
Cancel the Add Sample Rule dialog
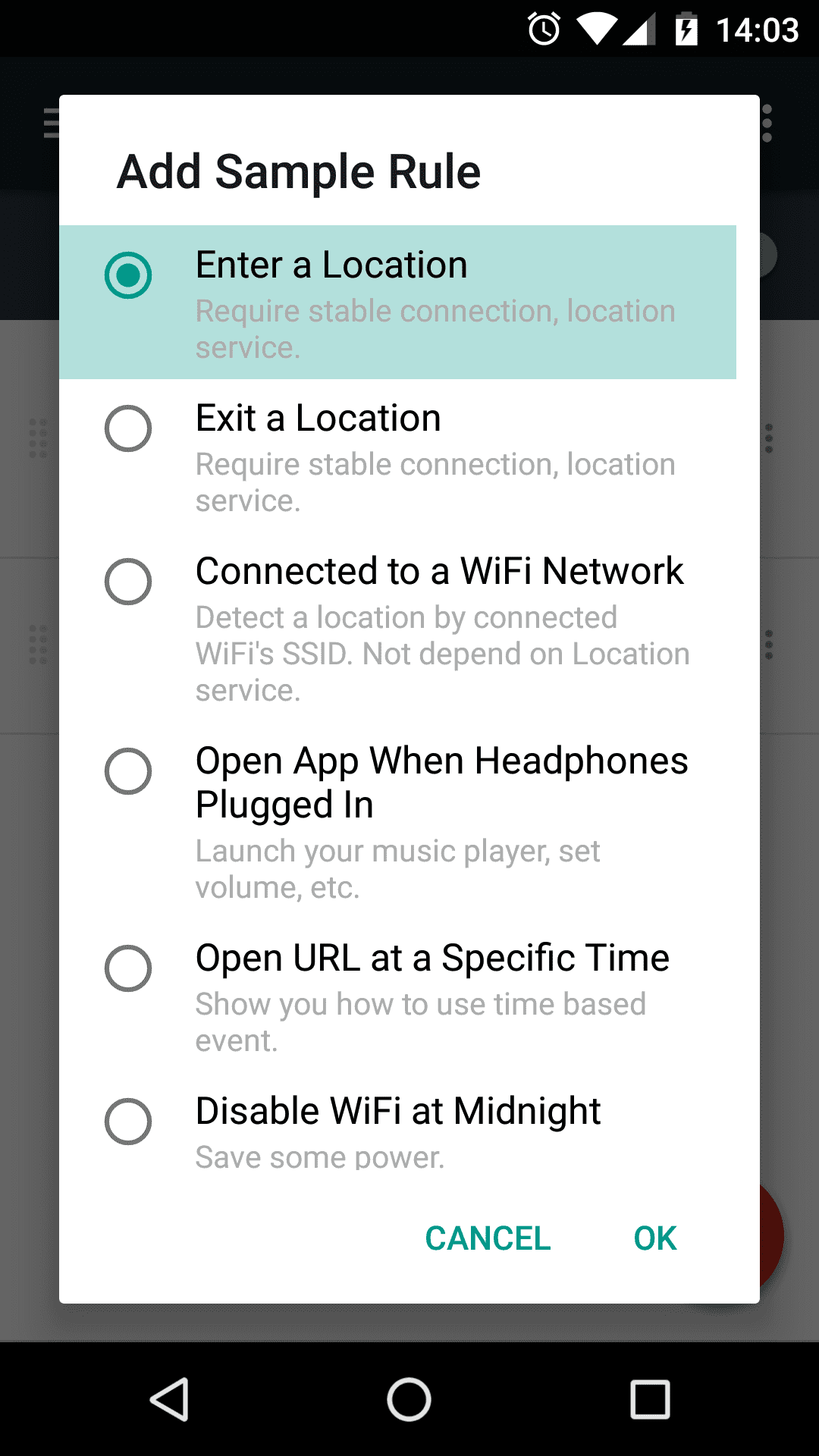[488, 1238]
